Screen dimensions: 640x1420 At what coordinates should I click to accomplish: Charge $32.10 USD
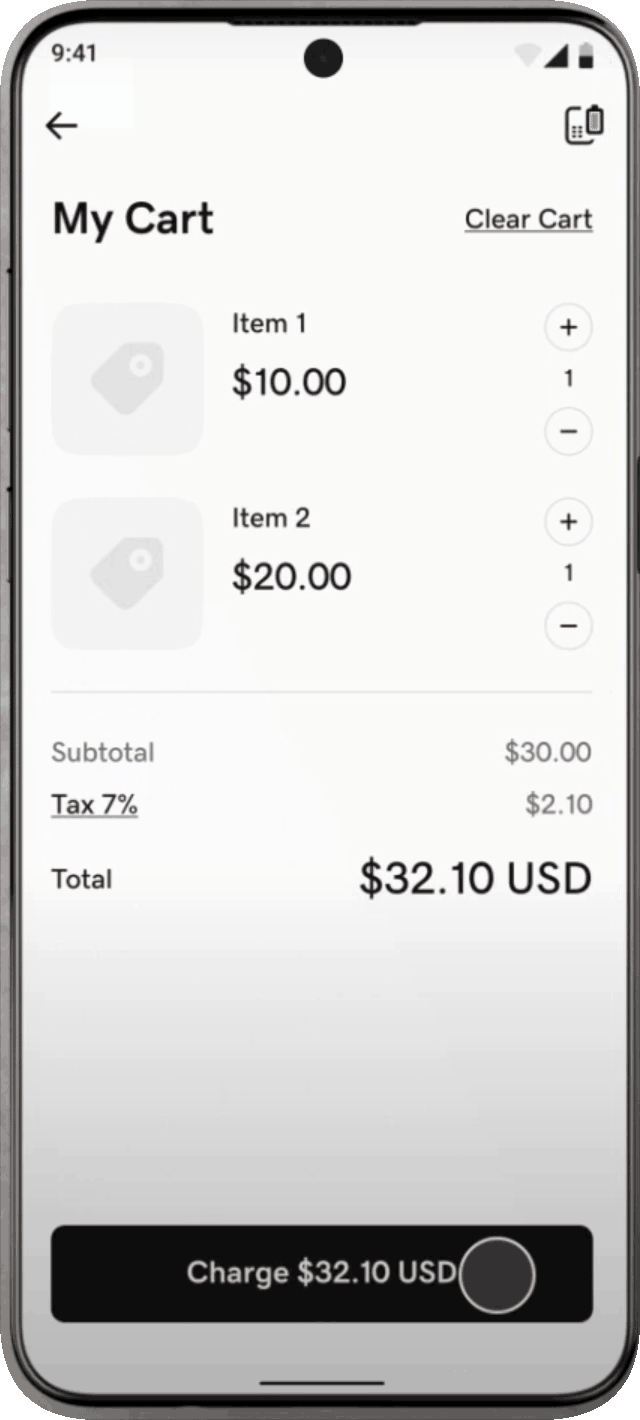322,1274
